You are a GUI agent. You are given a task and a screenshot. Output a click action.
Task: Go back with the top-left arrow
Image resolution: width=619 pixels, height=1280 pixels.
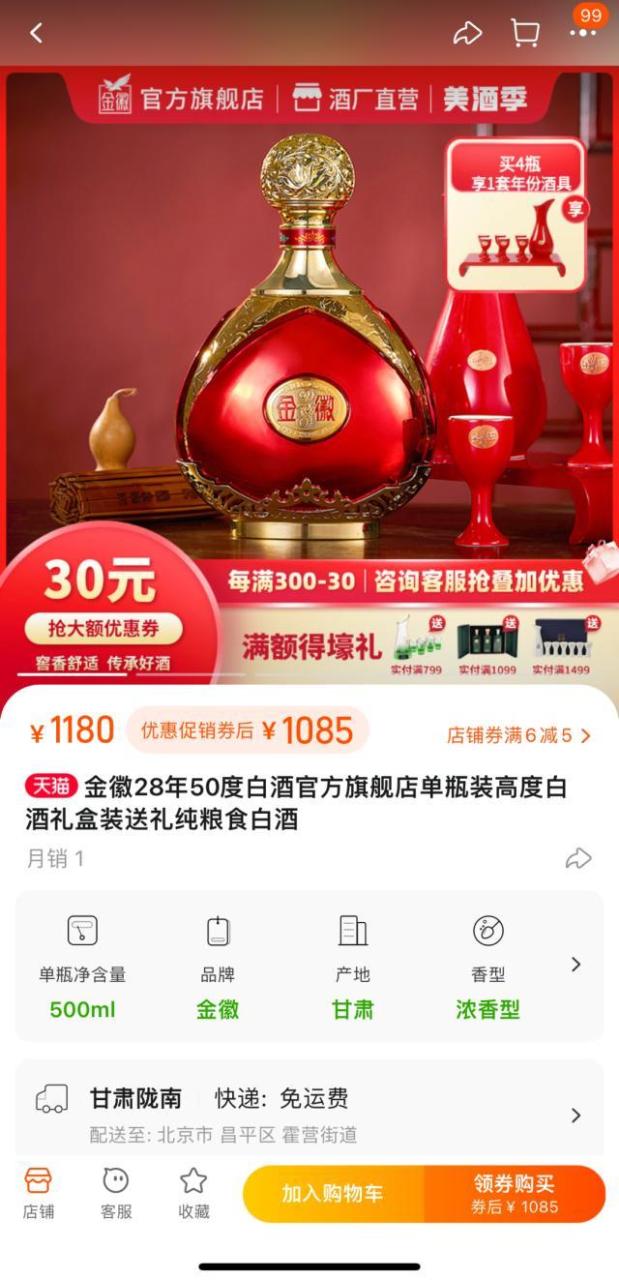[x=36, y=33]
